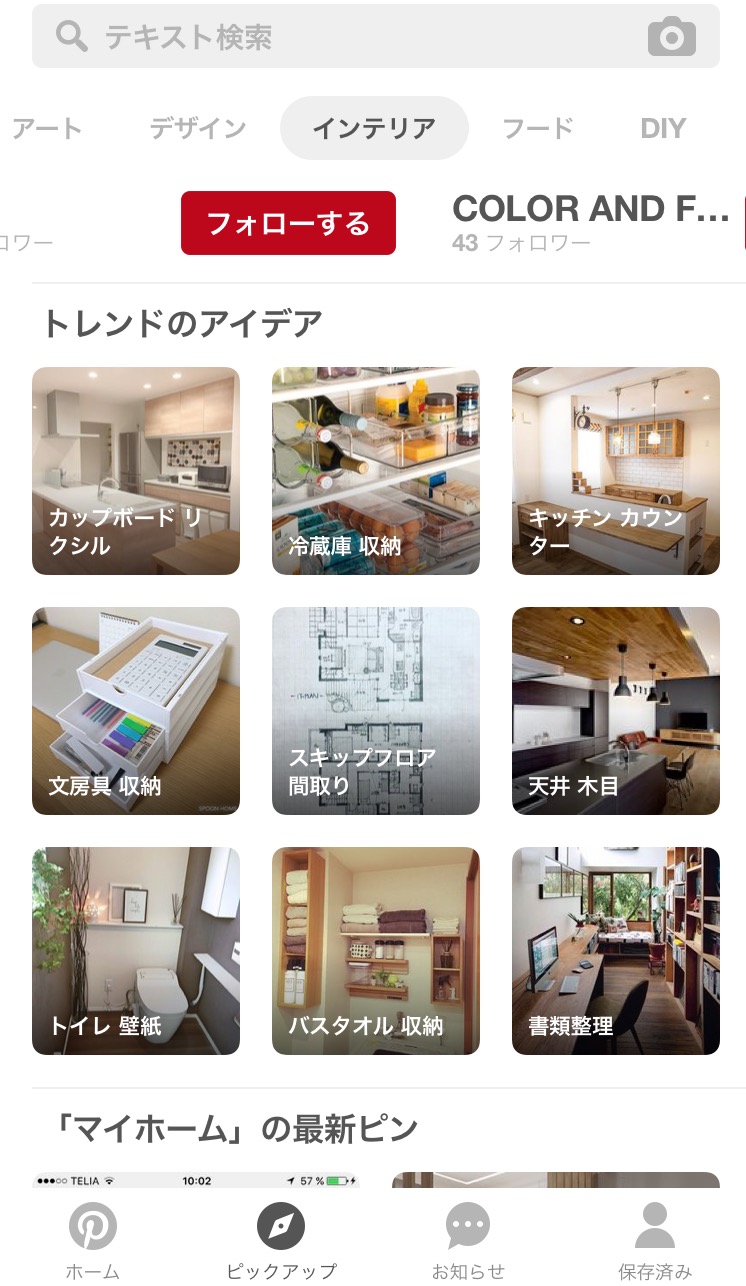
Task: Switch to the 保存済み profile tab
Action: [x=655, y=1241]
